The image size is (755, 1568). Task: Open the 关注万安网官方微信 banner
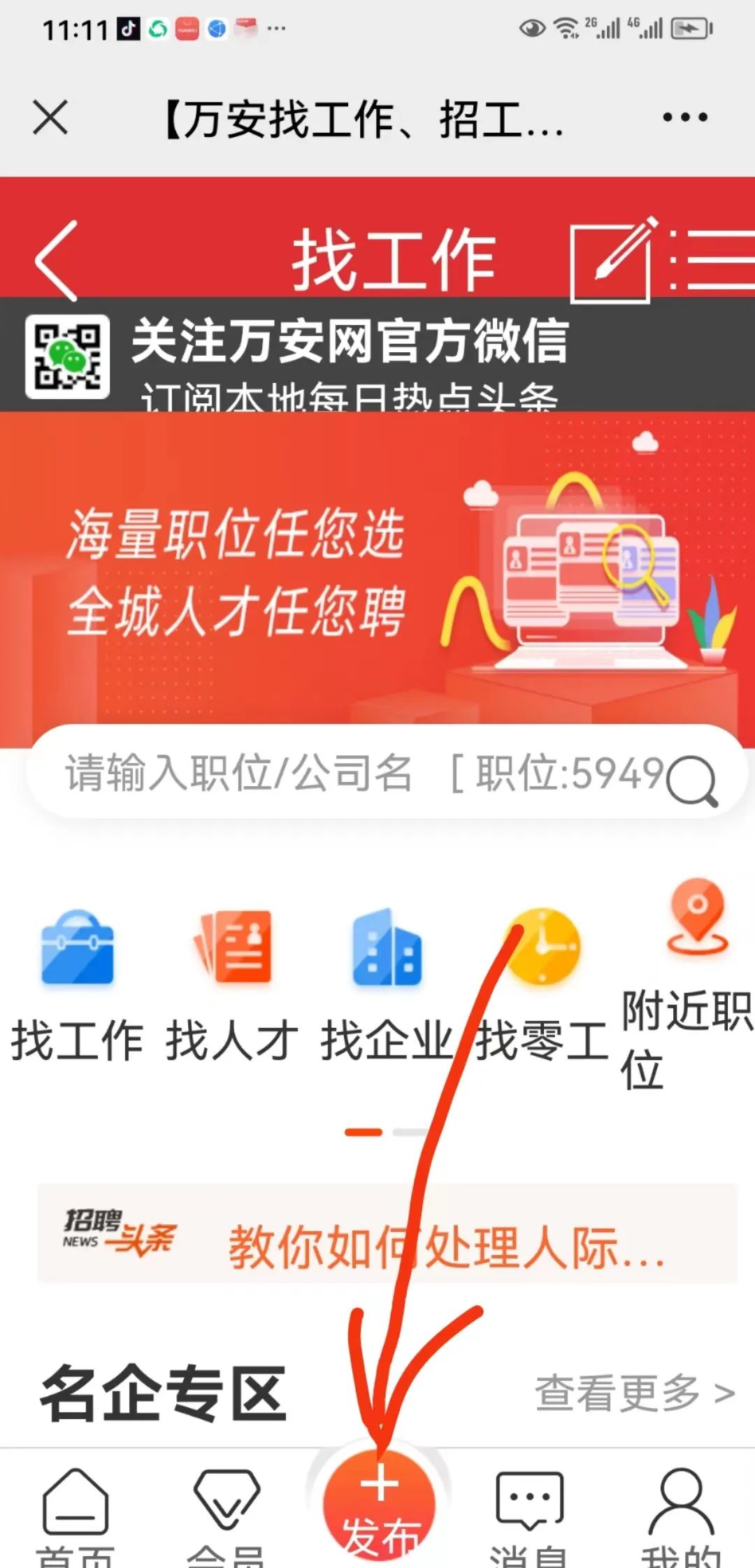click(x=377, y=354)
